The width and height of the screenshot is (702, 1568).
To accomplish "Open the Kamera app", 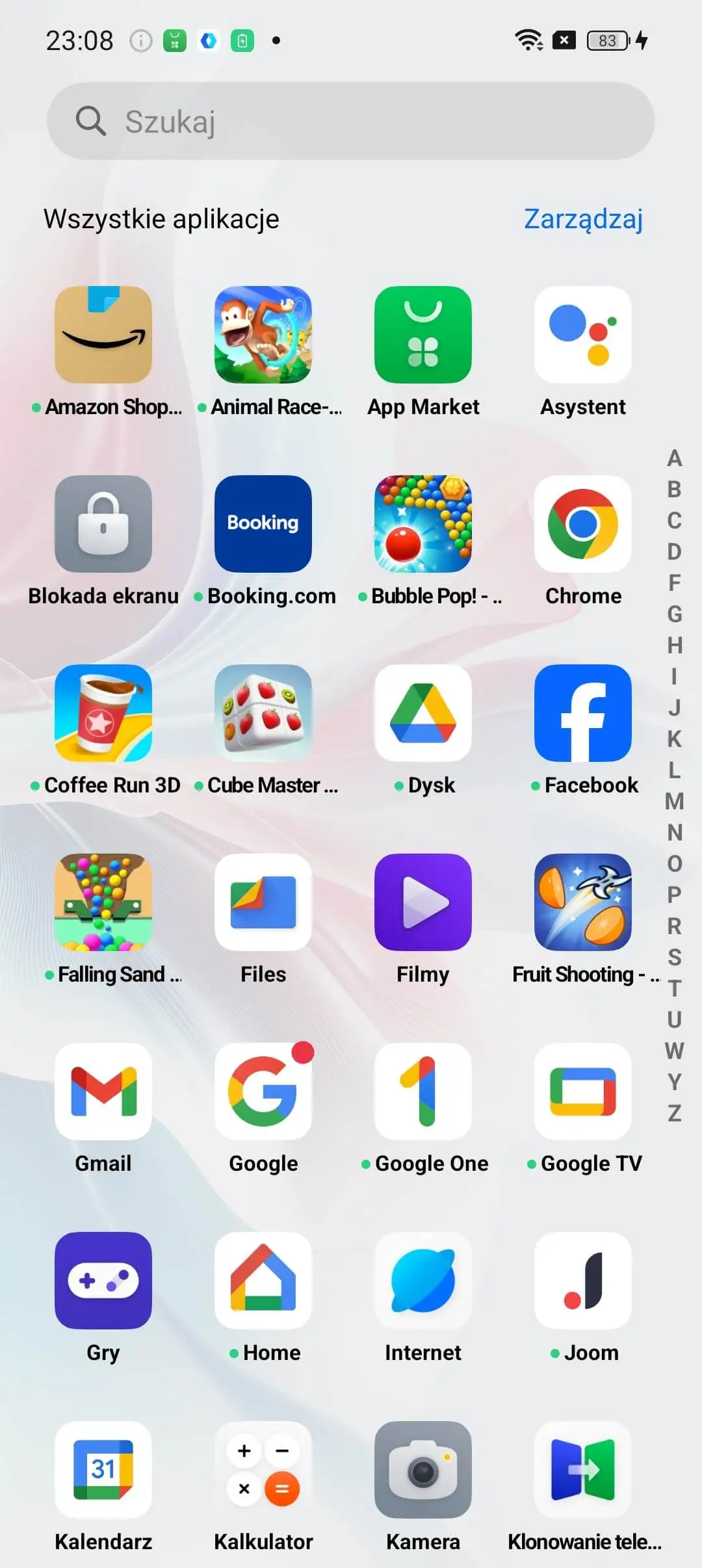I will click(x=423, y=1469).
